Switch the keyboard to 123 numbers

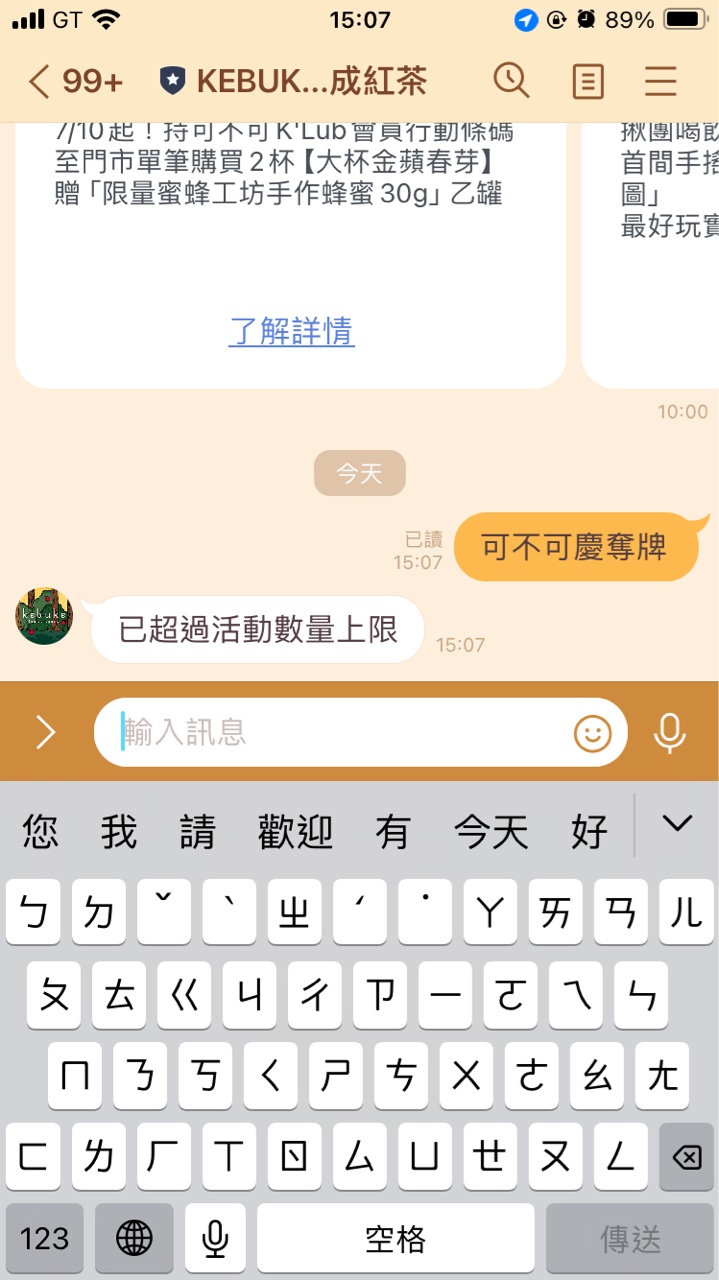coord(45,1239)
